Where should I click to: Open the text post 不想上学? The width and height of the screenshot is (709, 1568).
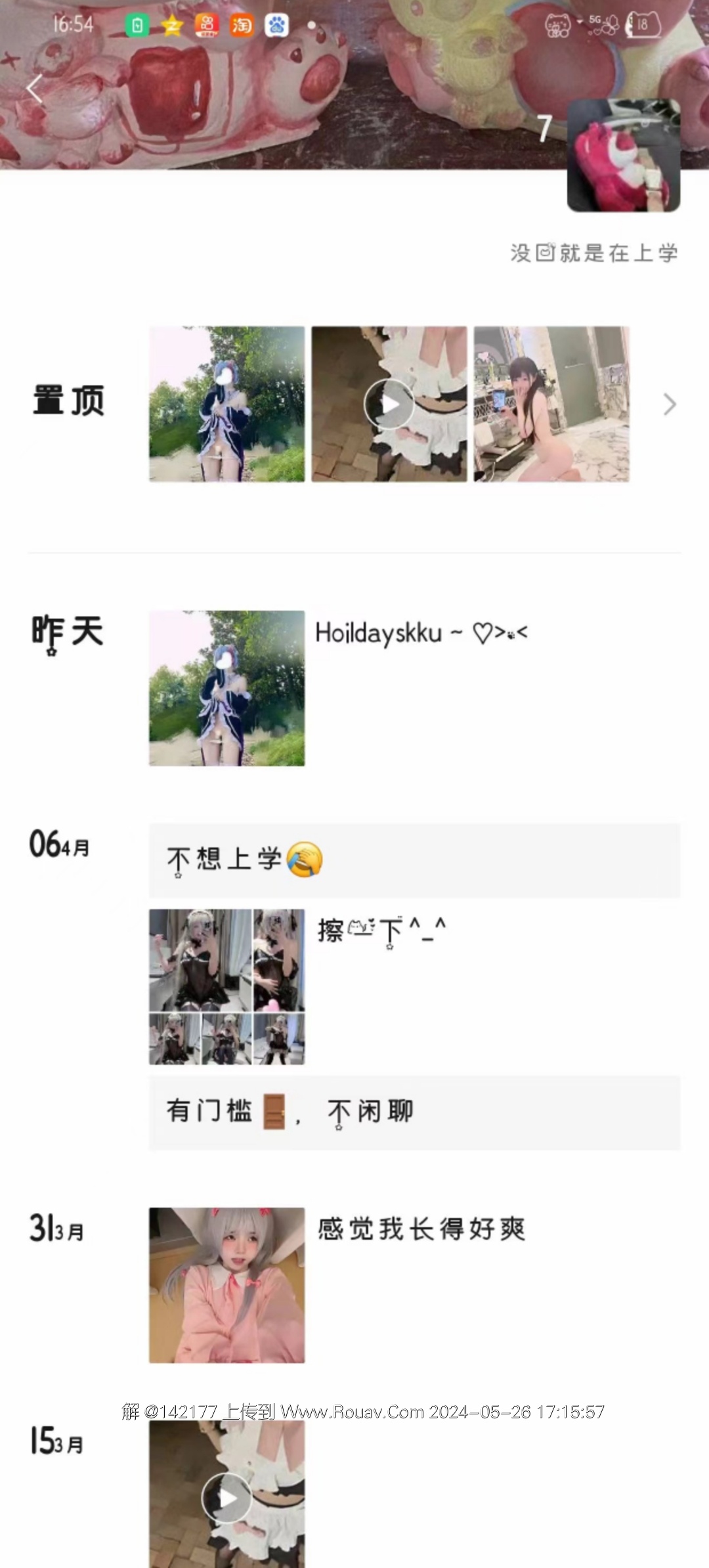coord(414,860)
